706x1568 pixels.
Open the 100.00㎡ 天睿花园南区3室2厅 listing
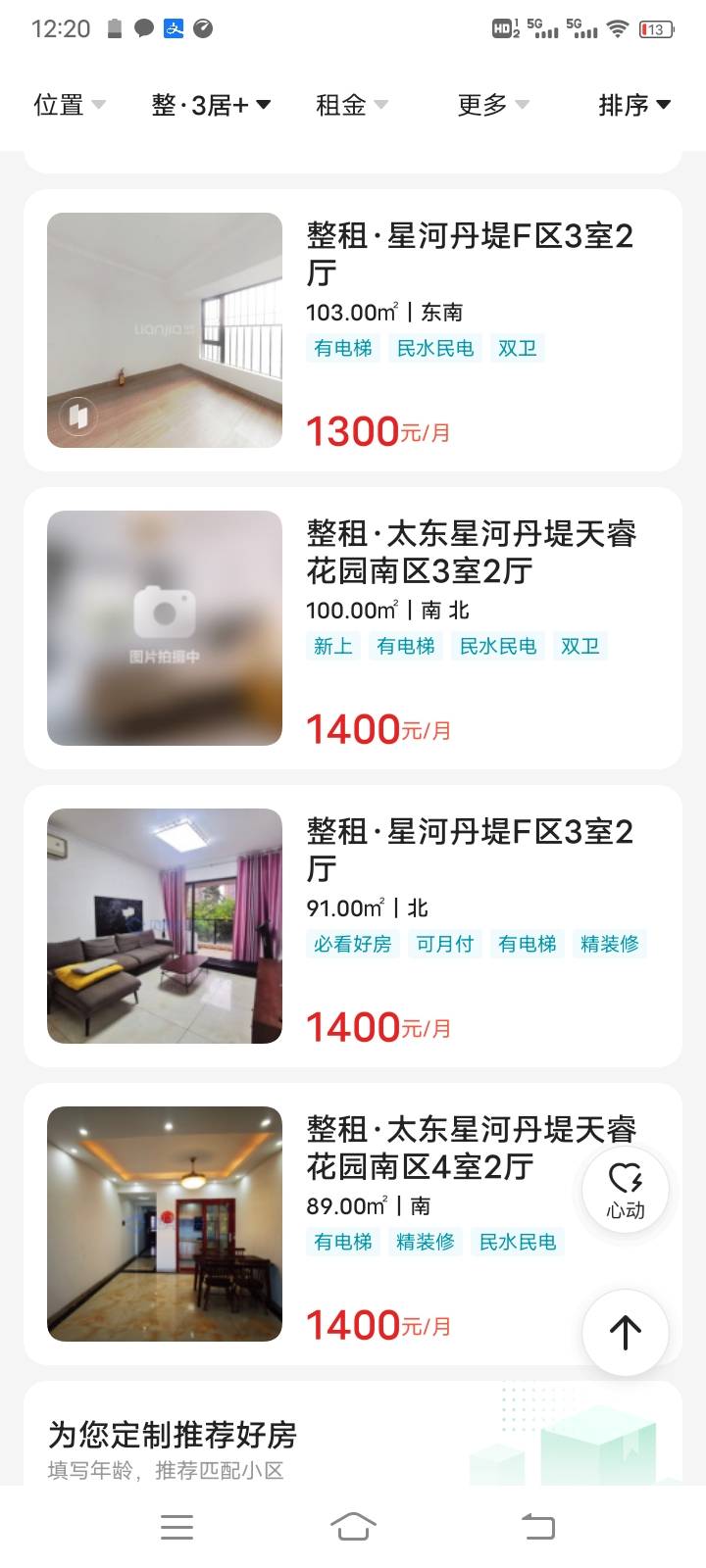pyautogui.click(x=353, y=628)
